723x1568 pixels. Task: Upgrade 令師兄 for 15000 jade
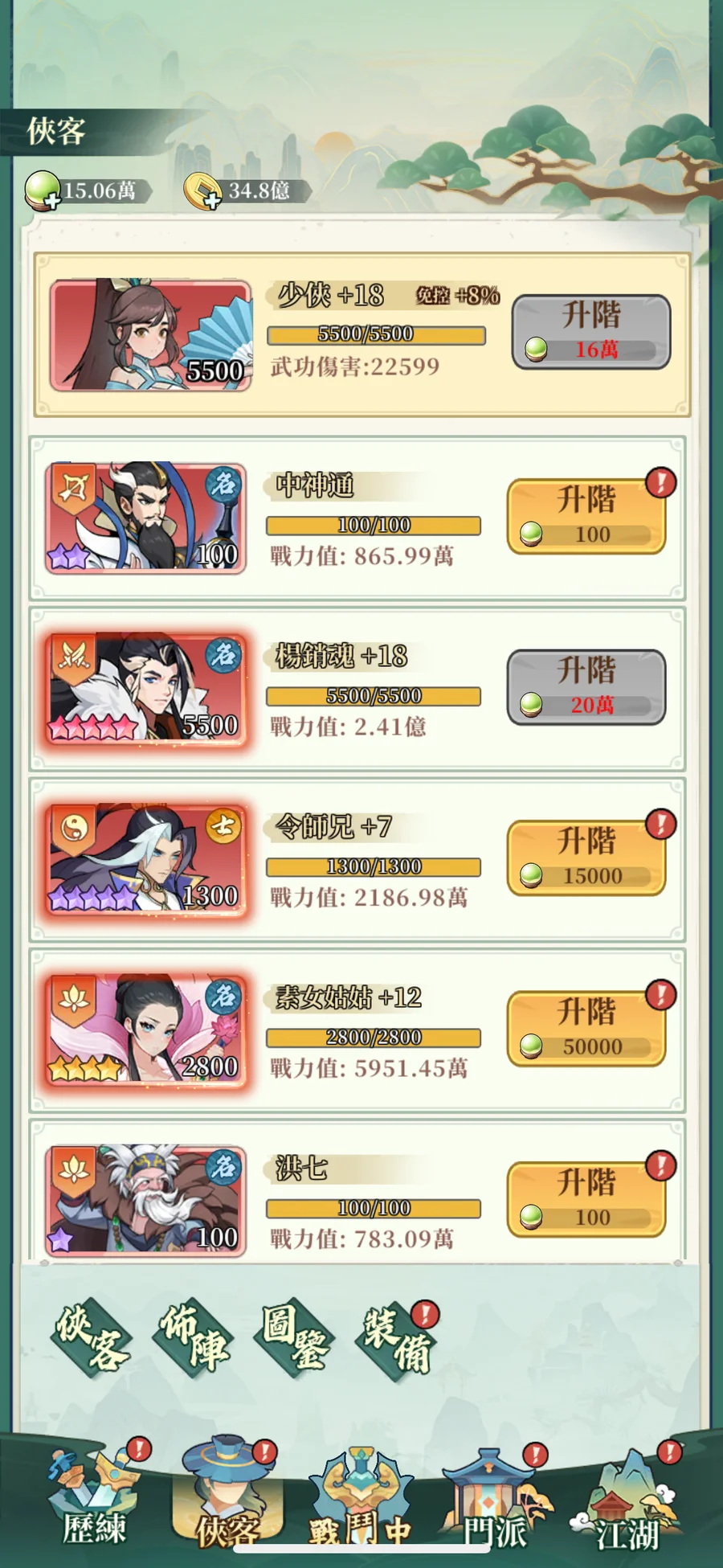pos(586,858)
